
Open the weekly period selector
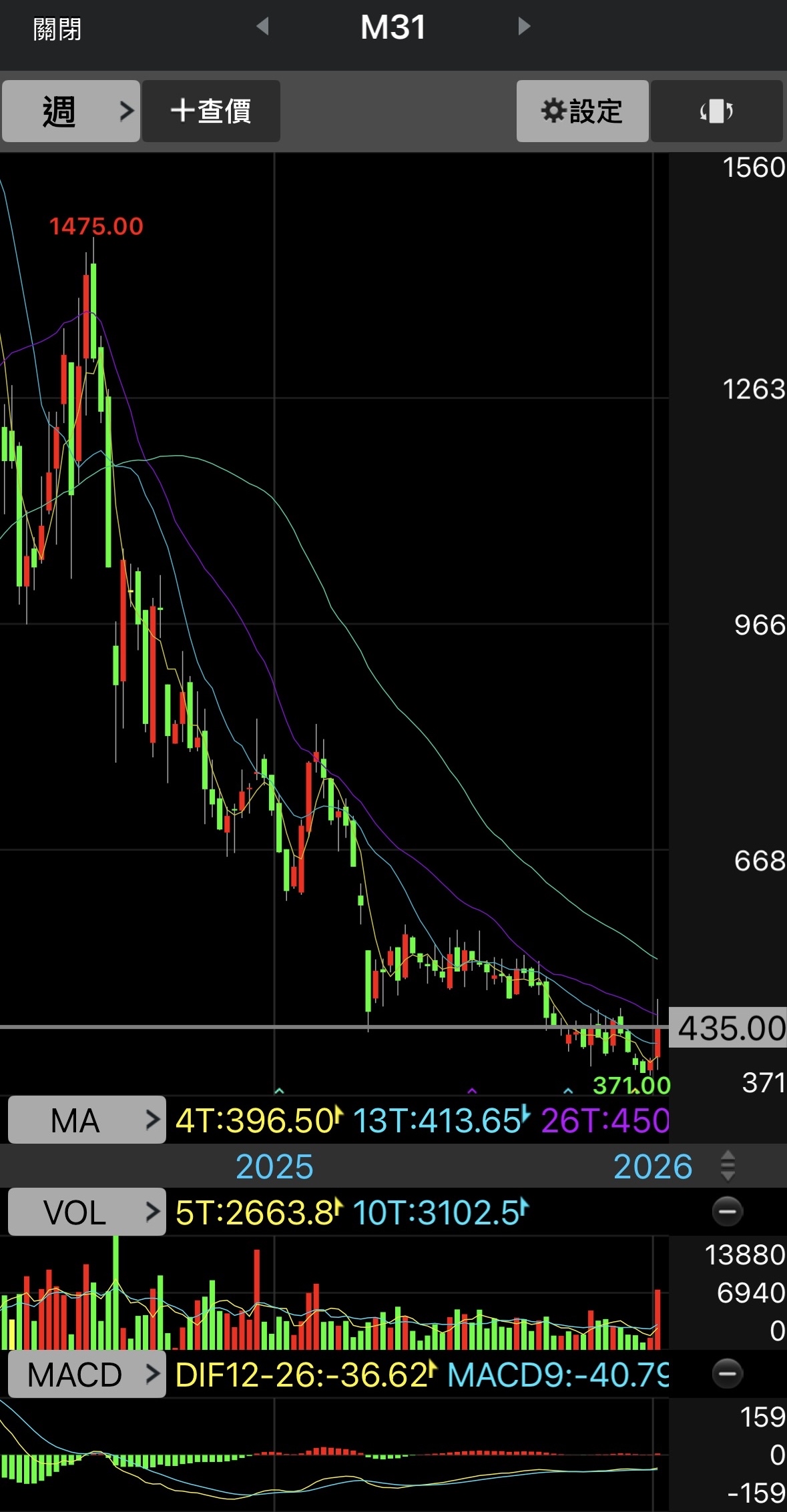(x=71, y=111)
